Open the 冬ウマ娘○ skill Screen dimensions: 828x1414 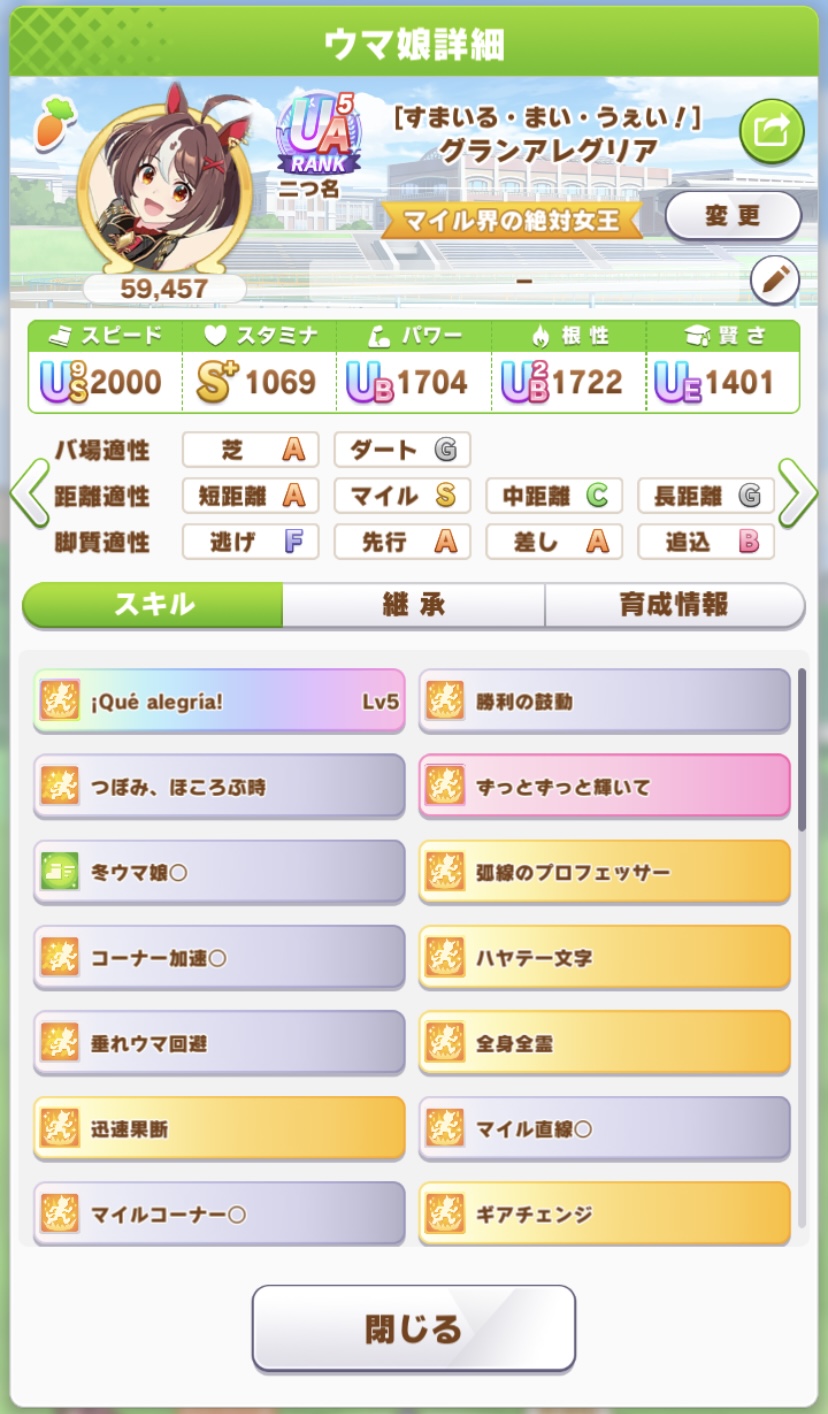tap(219, 872)
